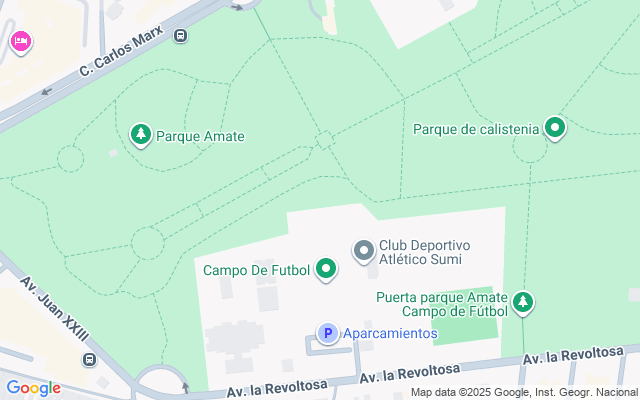Viewport: 640px width, 400px height.
Task: Tap the pink hotel marker
Action: [21, 42]
